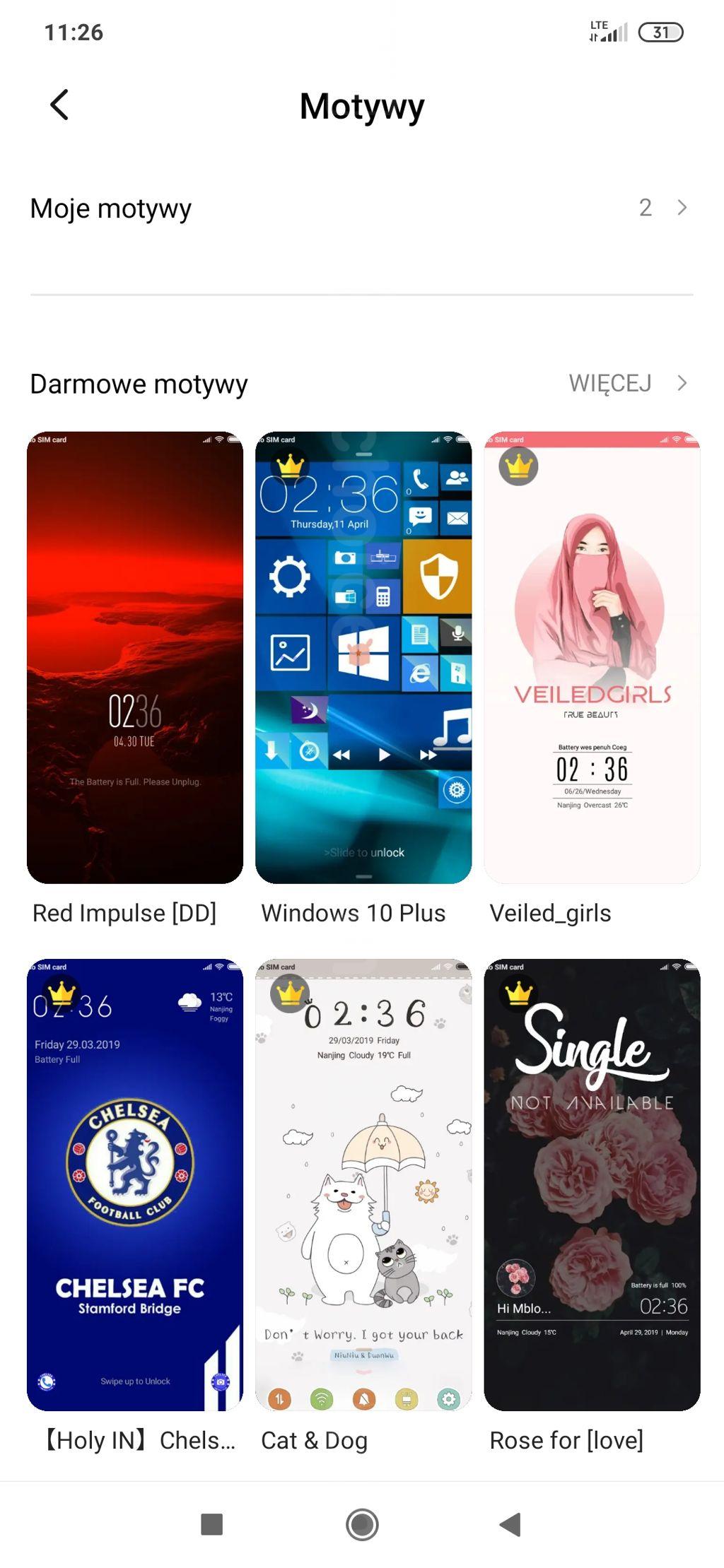Open the Rose for [love] theme
724x1568 pixels.
tap(592, 1184)
